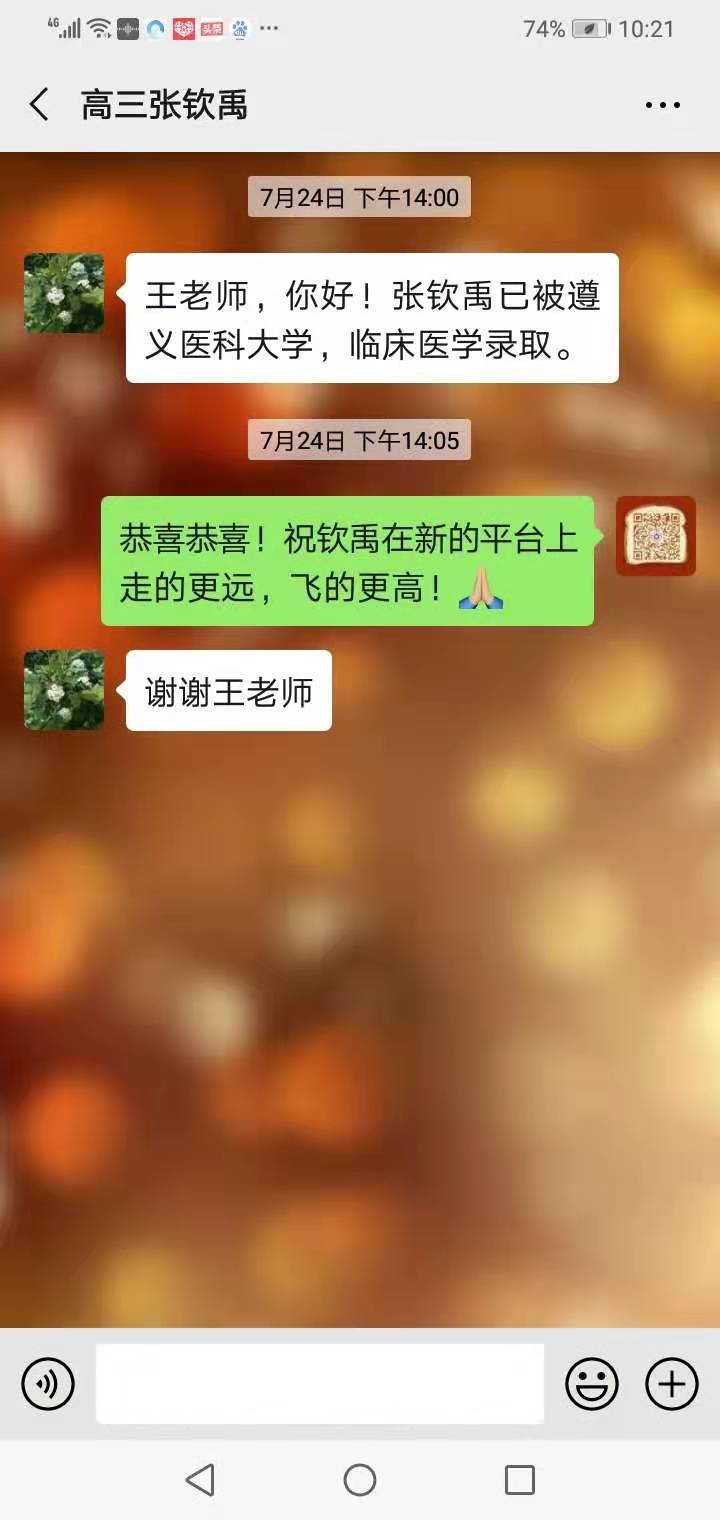
Task: Tap the message text field
Action: pos(320,1384)
